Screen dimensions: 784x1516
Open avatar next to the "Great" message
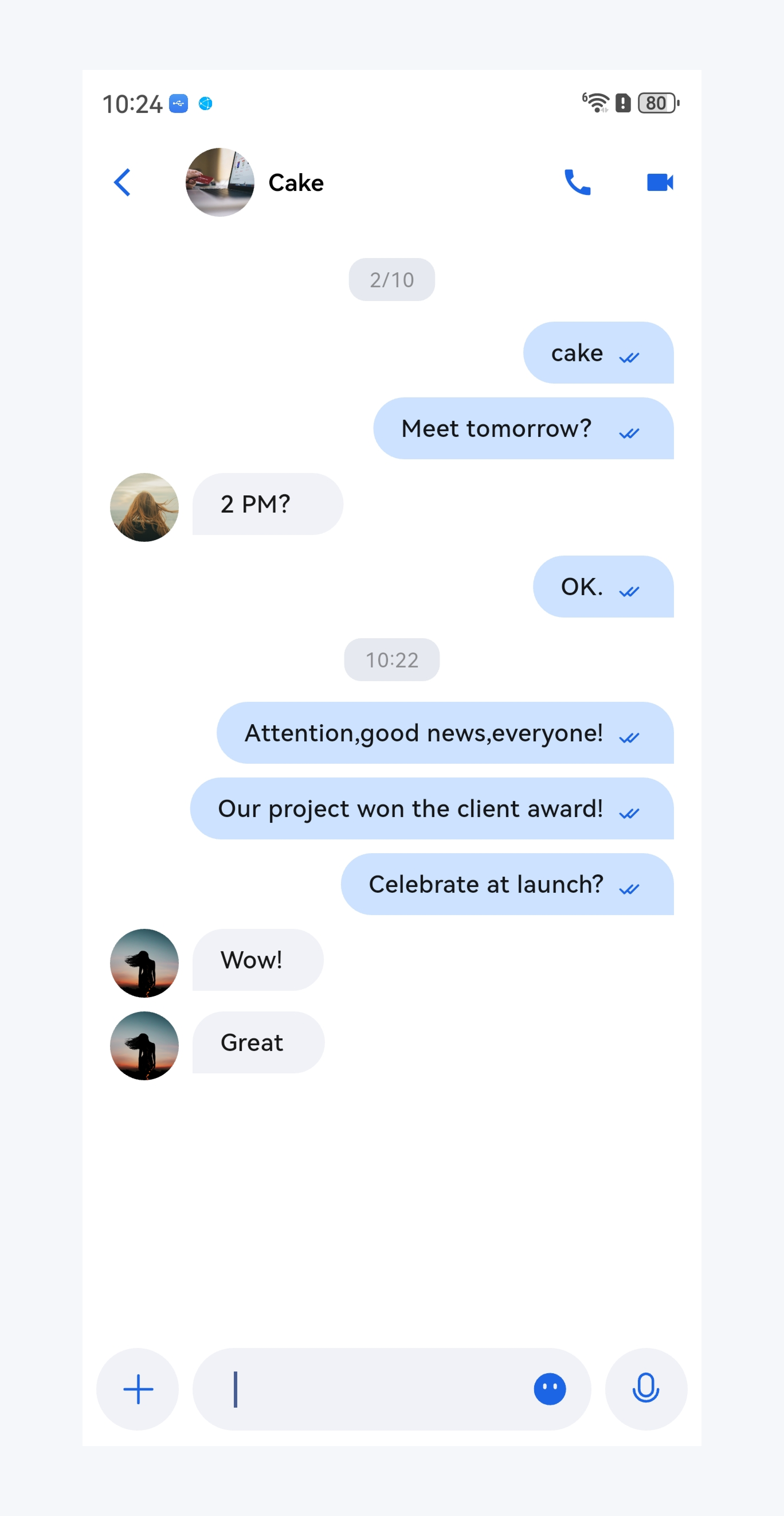[145, 1045]
